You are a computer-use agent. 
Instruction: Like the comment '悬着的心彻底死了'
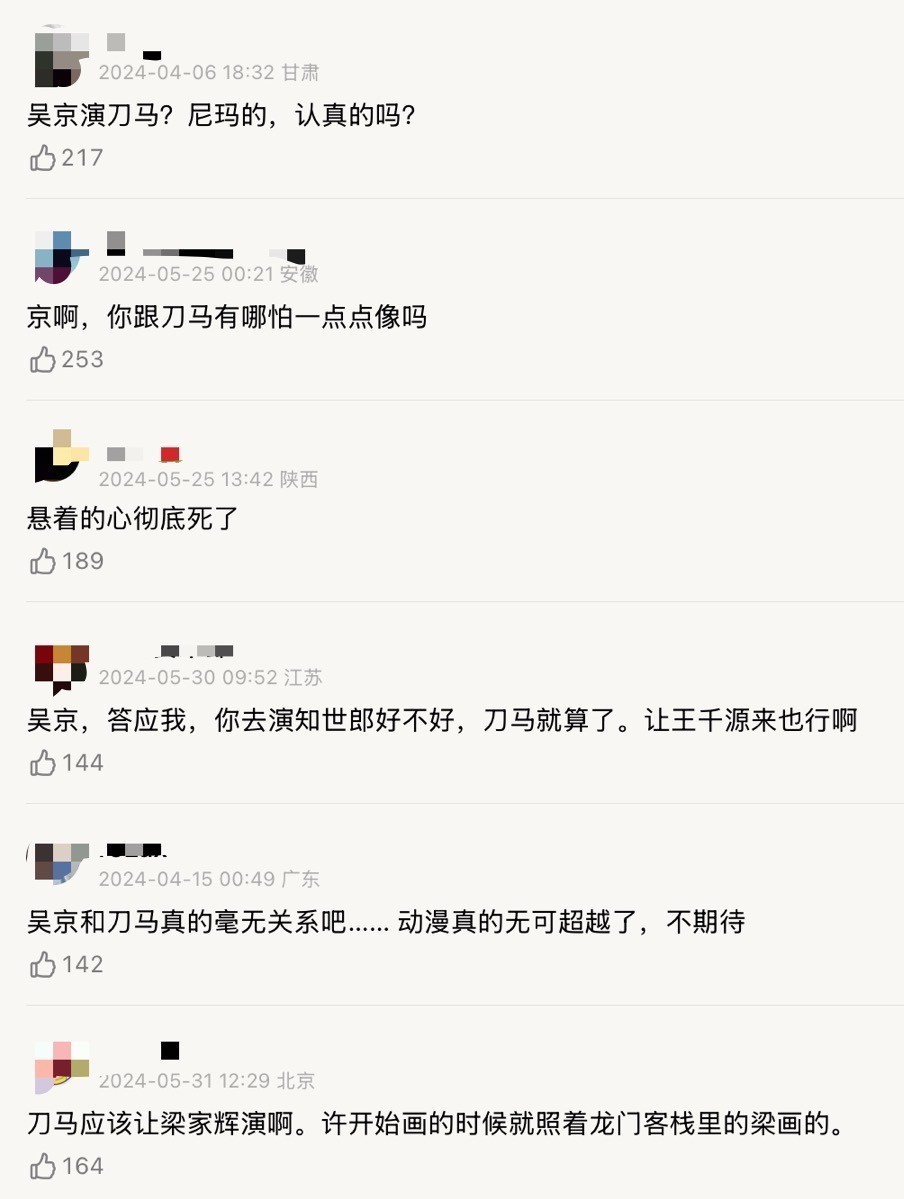[x=43, y=562]
